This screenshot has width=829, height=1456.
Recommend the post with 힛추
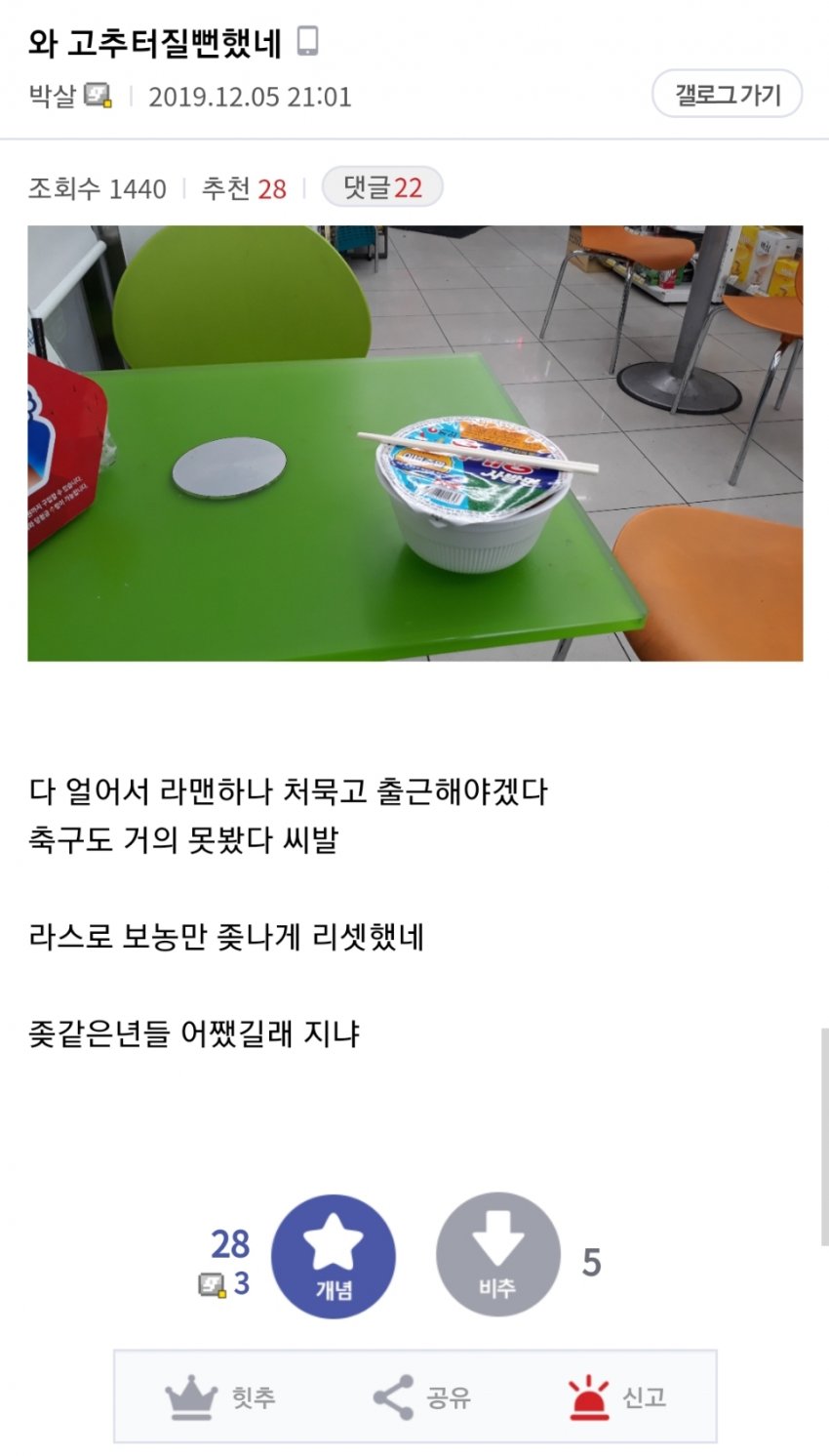[x=221, y=1397]
